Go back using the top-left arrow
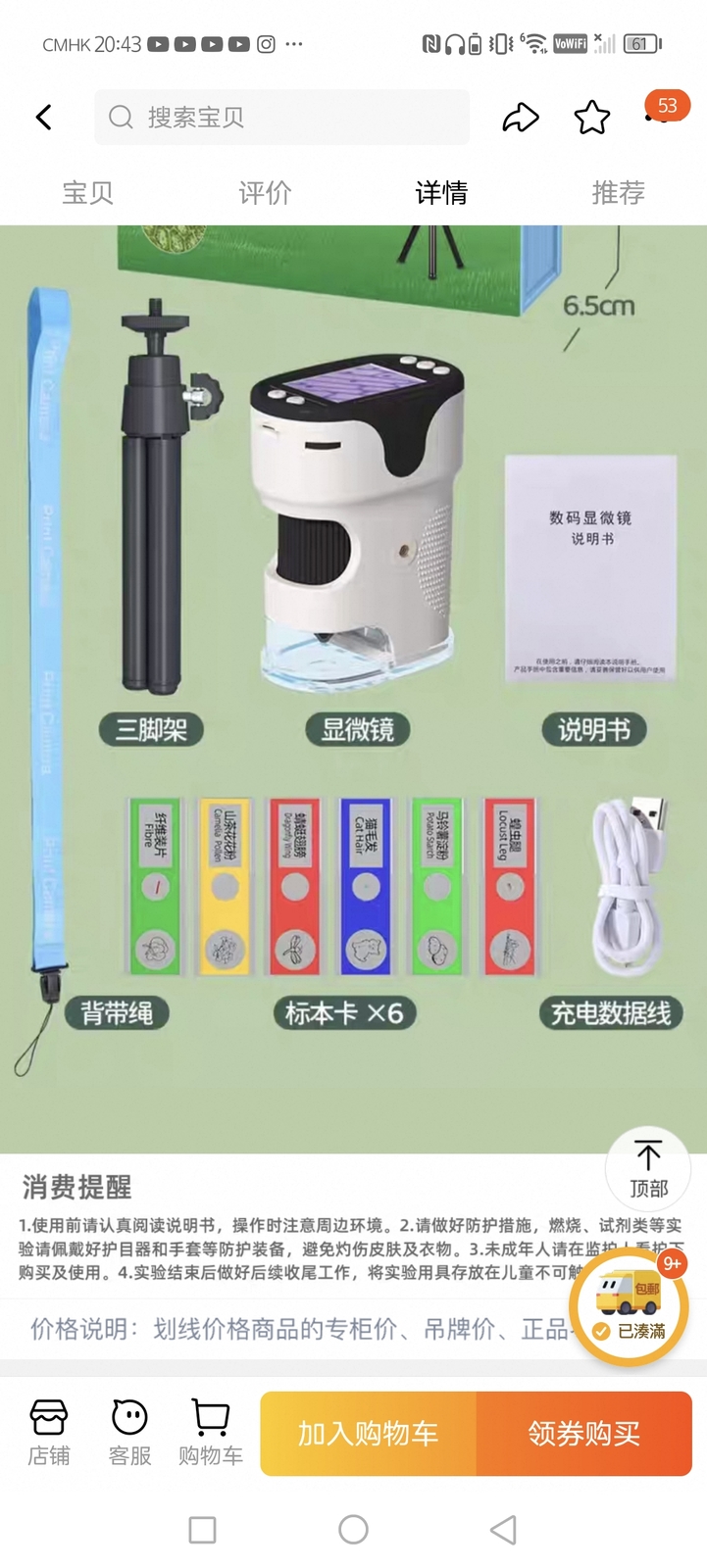This screenshot has height=1568, width=707. coord(44,118)
